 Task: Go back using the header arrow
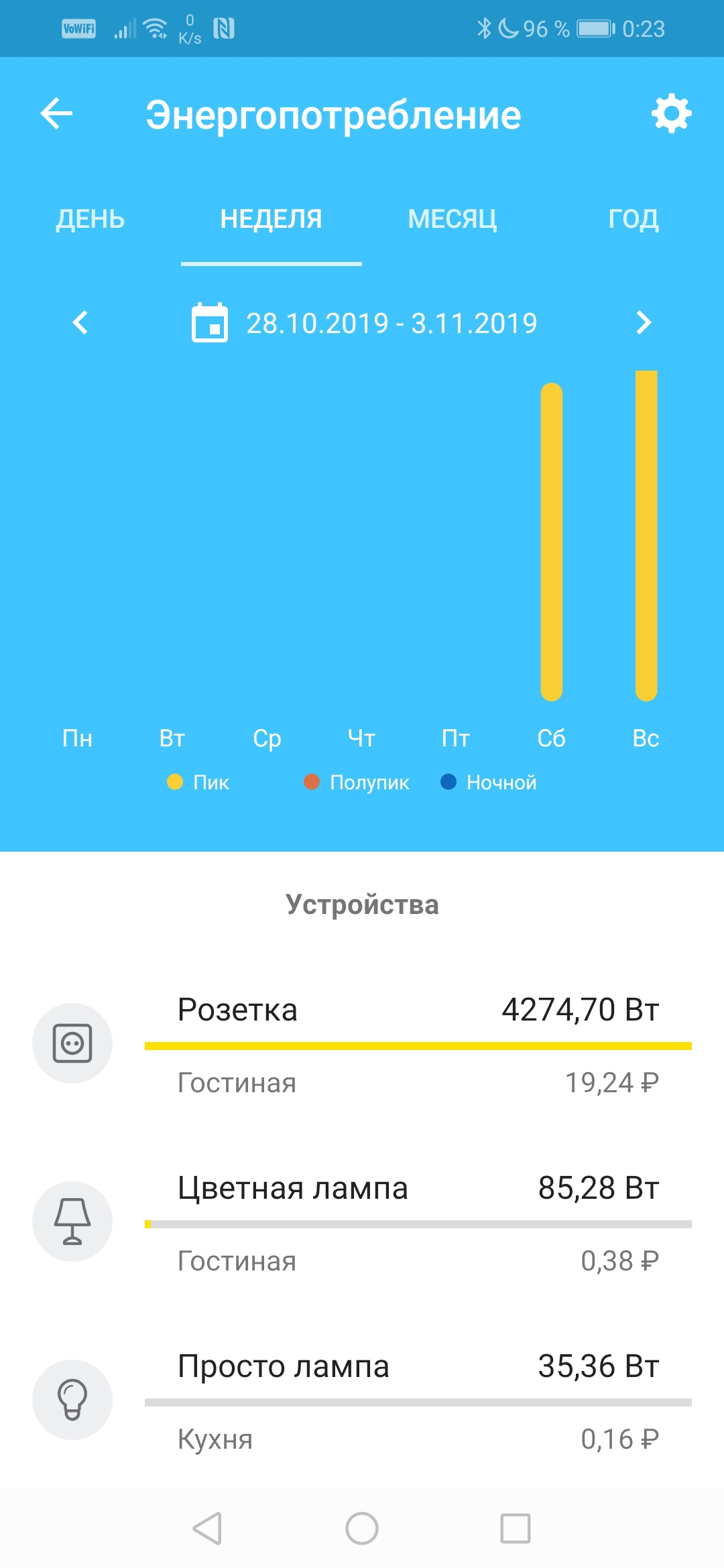point(57,113)
